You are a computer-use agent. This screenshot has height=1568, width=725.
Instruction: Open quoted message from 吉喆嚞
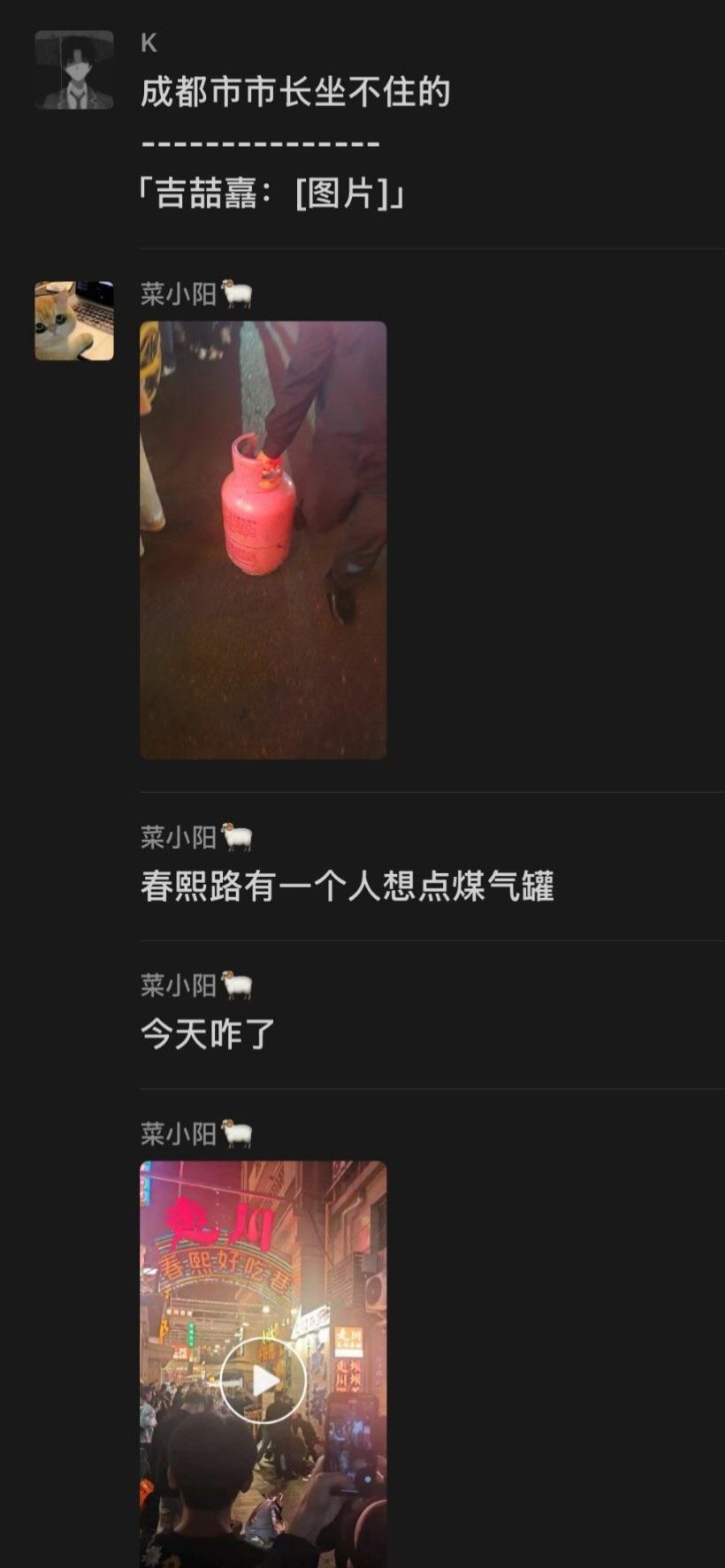(272, 193)
